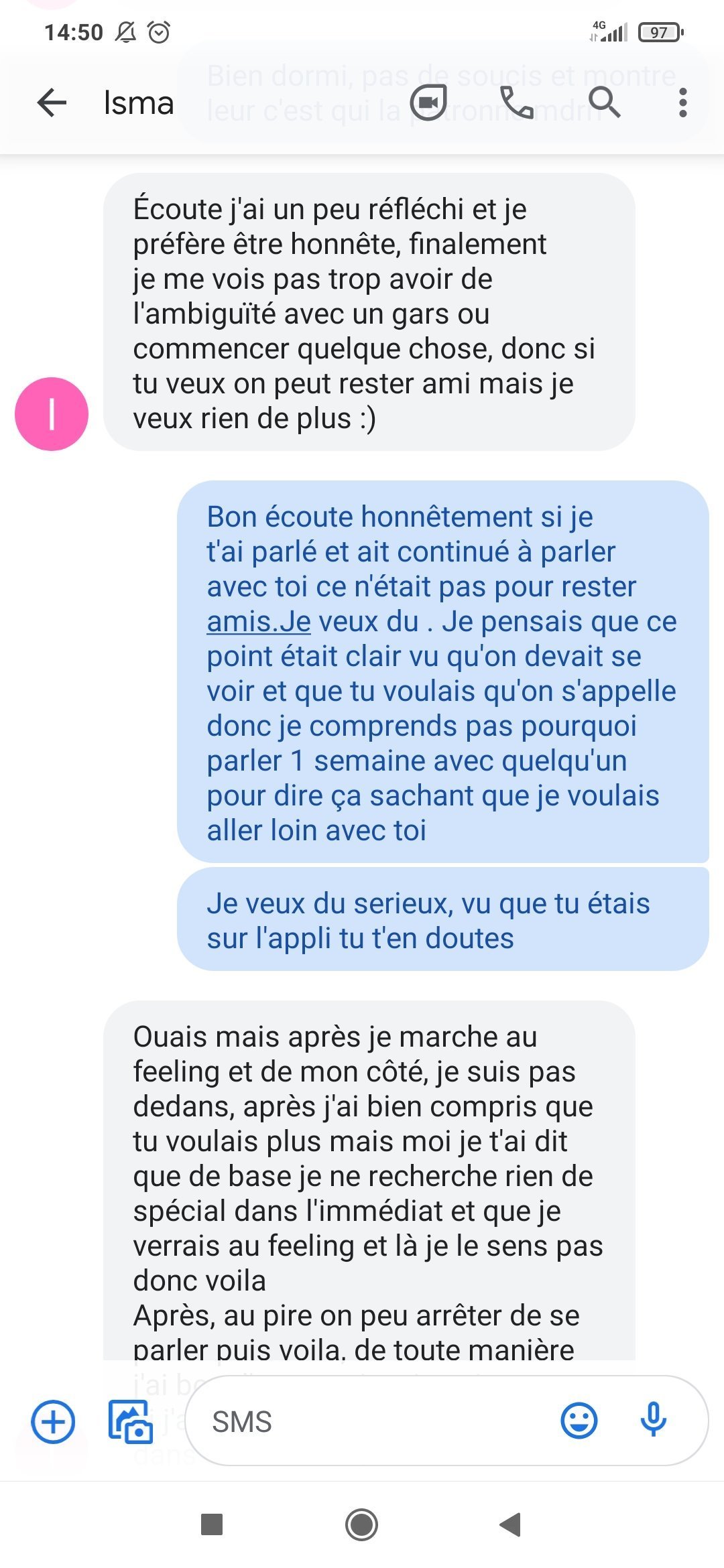
Task: Go back to the conversations list
Action: pos(52,103)
